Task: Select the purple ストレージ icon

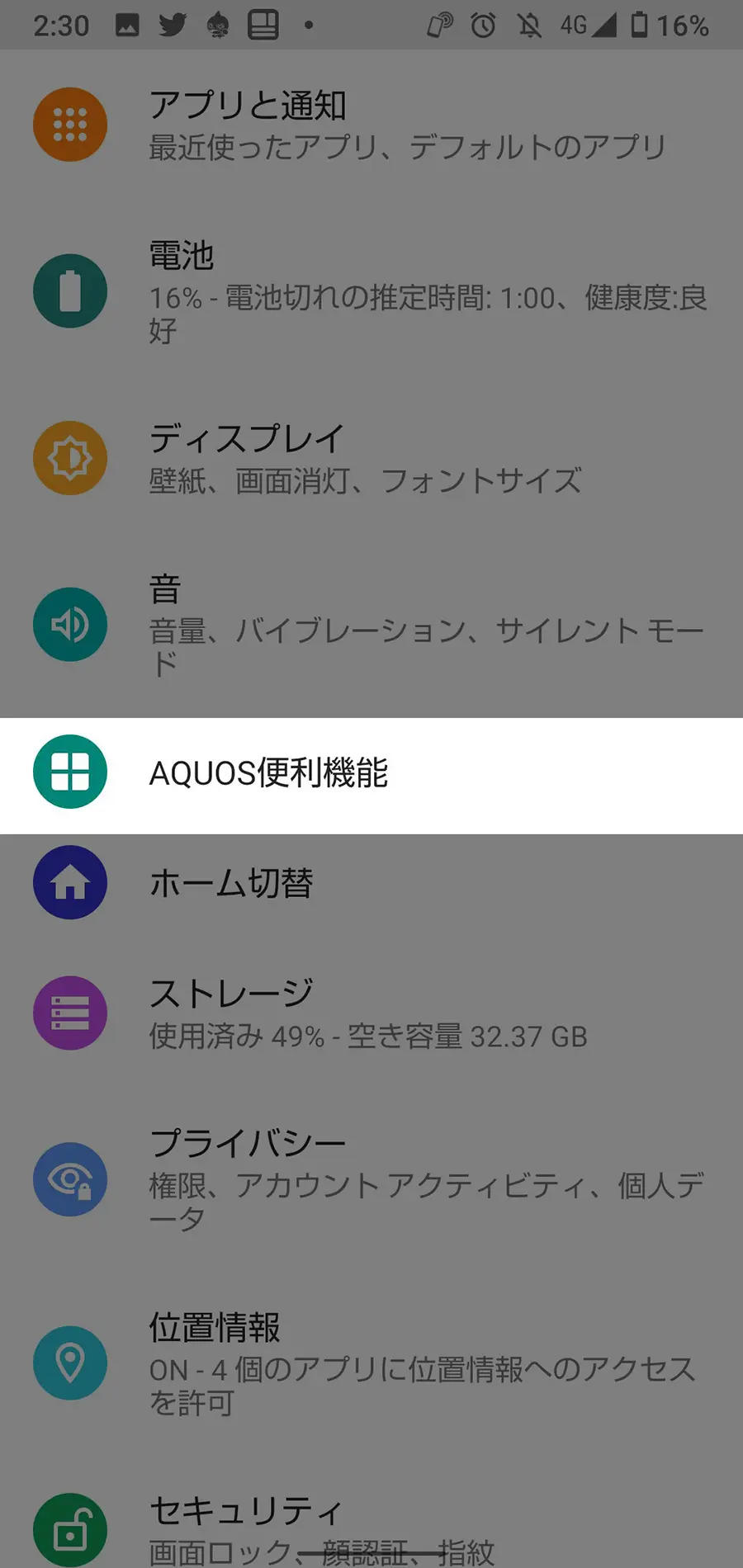Action: tap(69, 1013)
